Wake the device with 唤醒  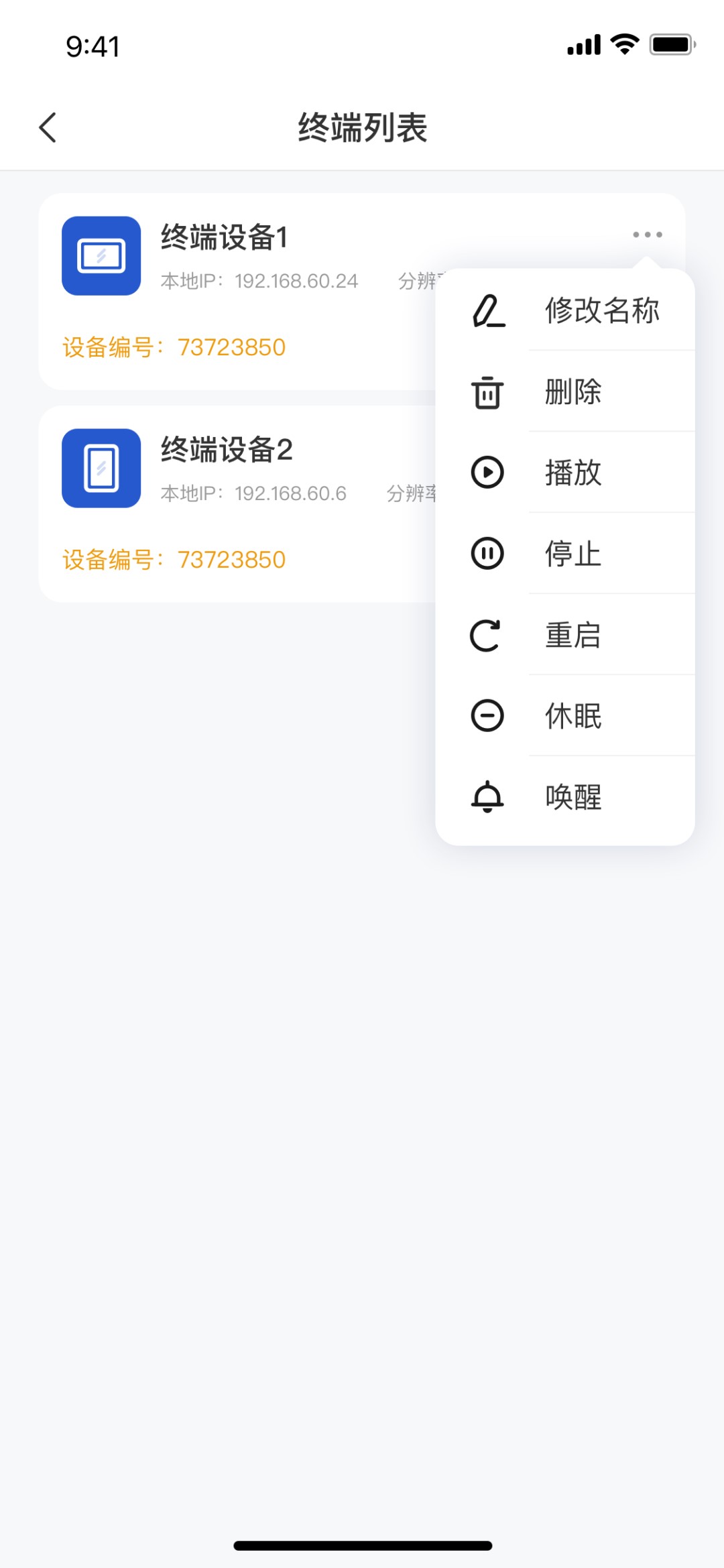tap(565, 797)
